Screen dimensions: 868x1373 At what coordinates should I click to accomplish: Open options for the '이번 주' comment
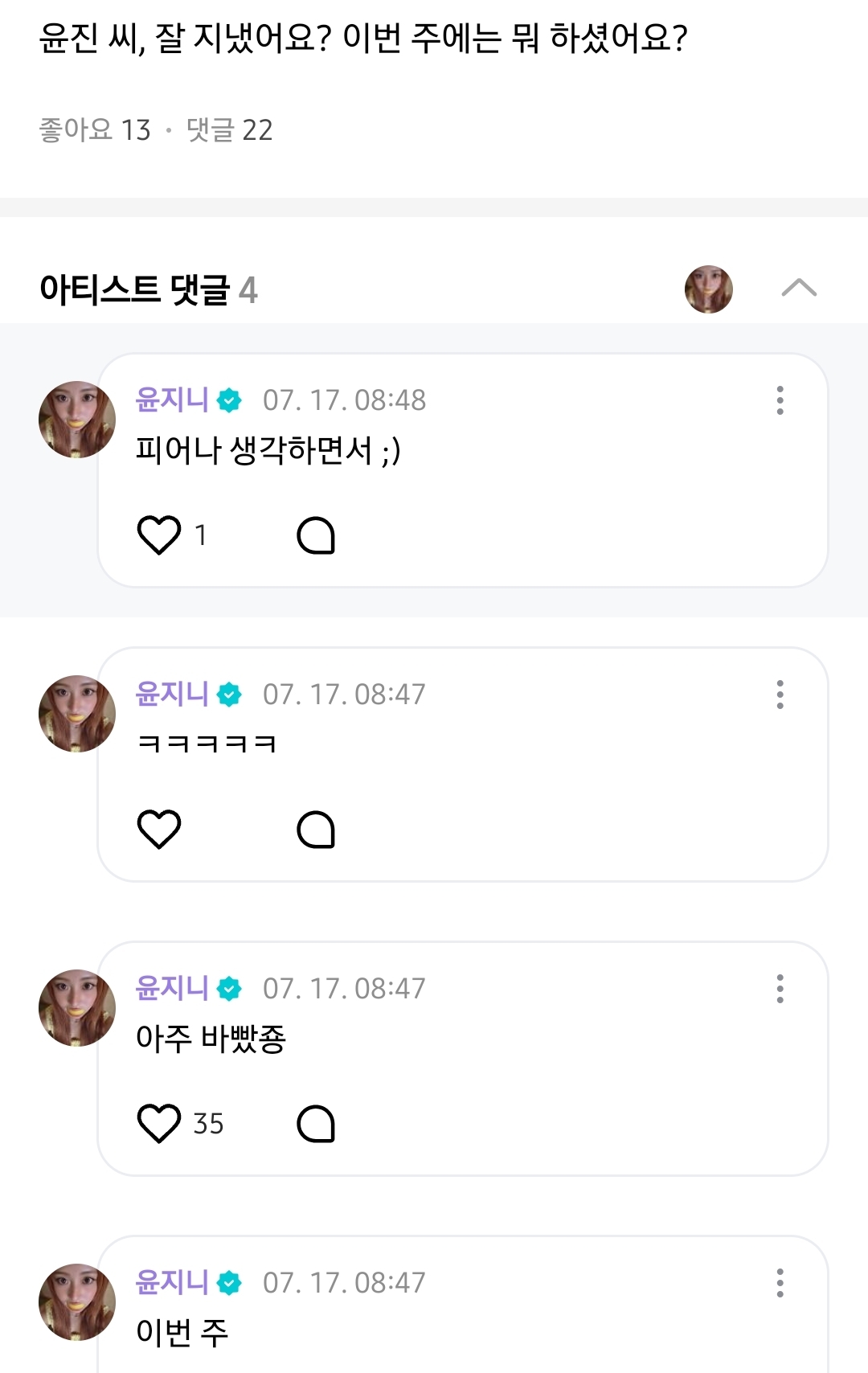(x=780, y=1283)
